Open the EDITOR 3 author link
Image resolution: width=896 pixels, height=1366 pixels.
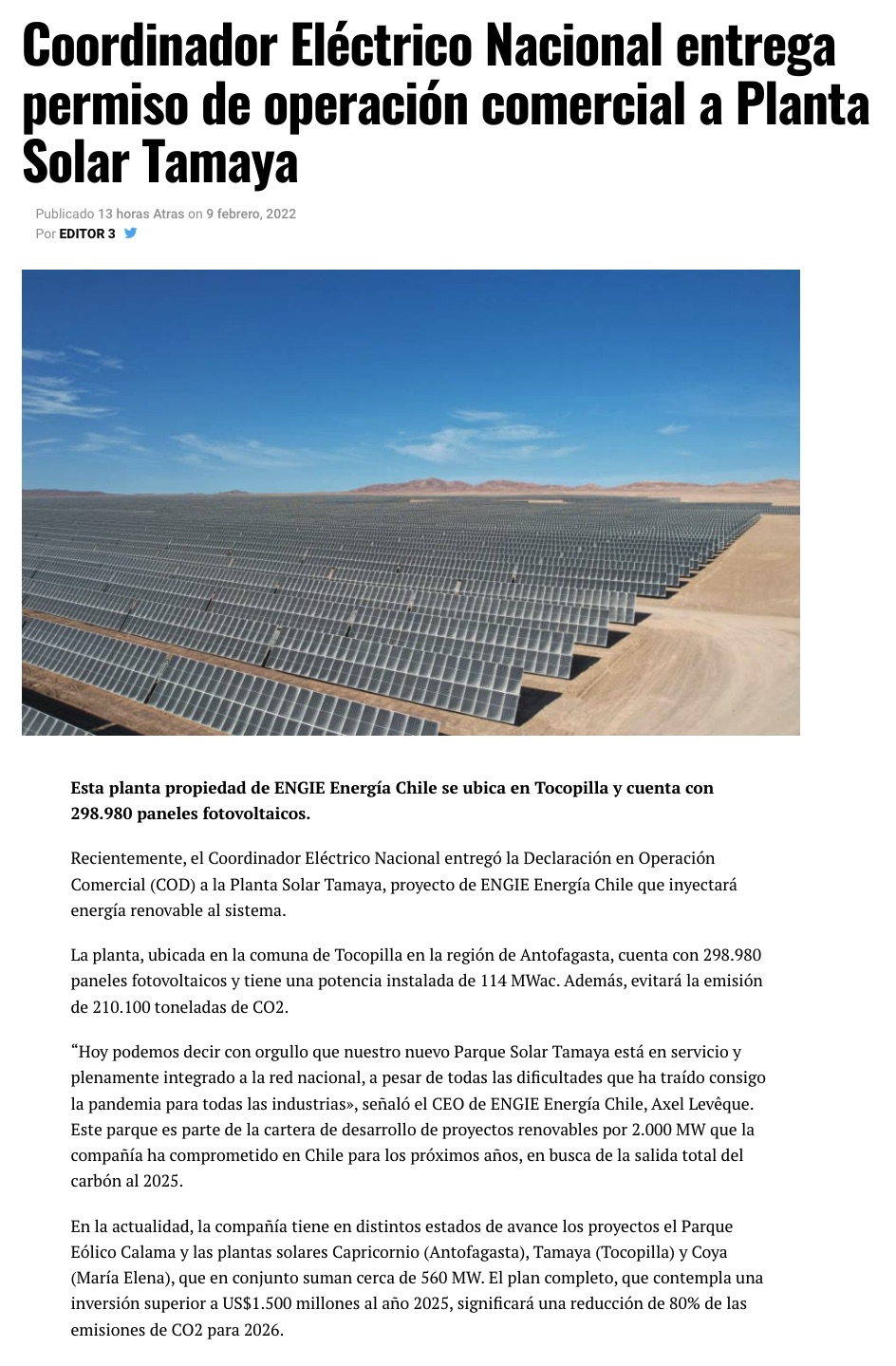click(87, 234)
